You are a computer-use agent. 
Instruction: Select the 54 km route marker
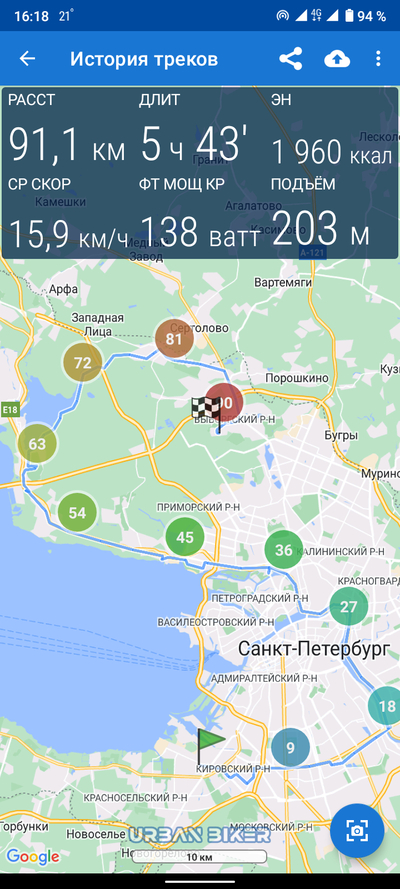(77, 513)
